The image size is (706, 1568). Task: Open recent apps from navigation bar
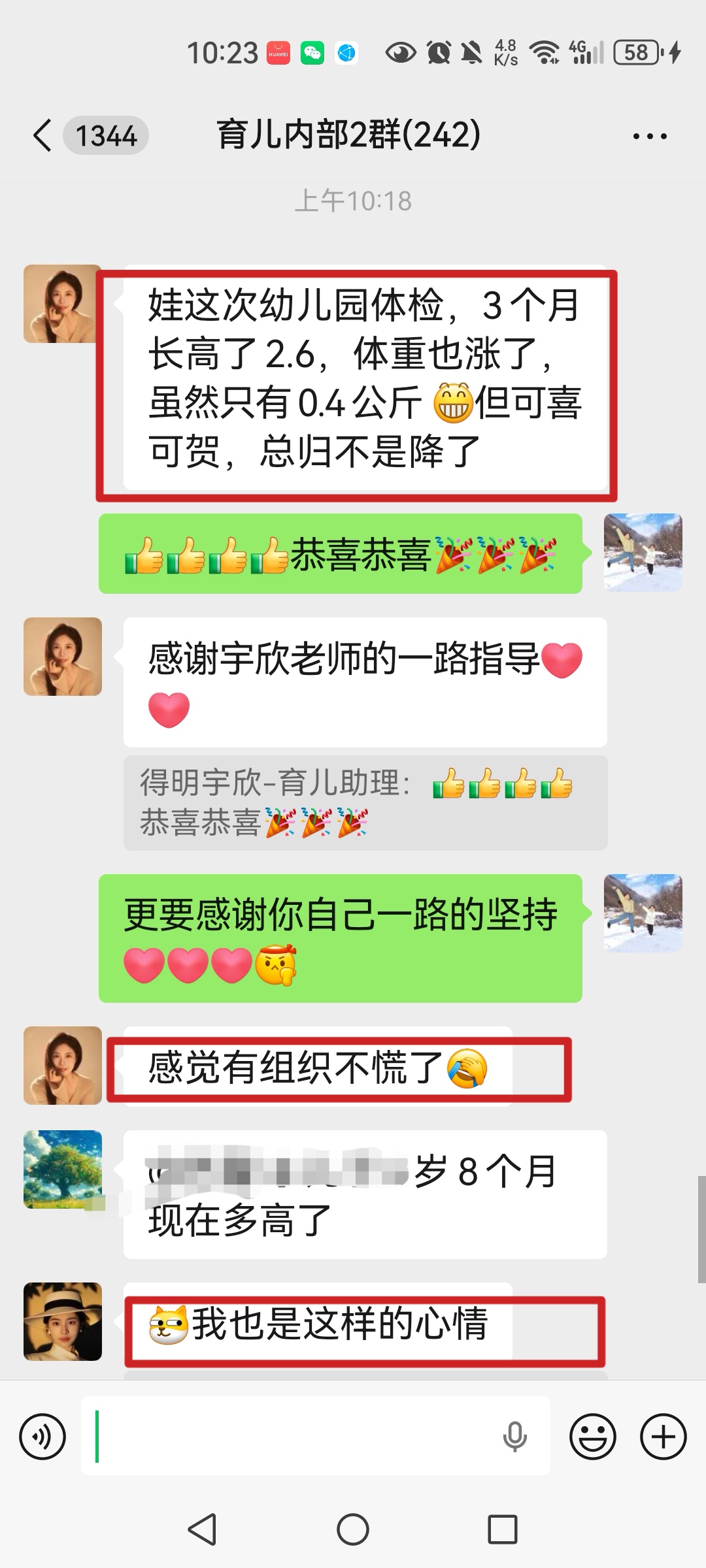(x=503, y=1529)
